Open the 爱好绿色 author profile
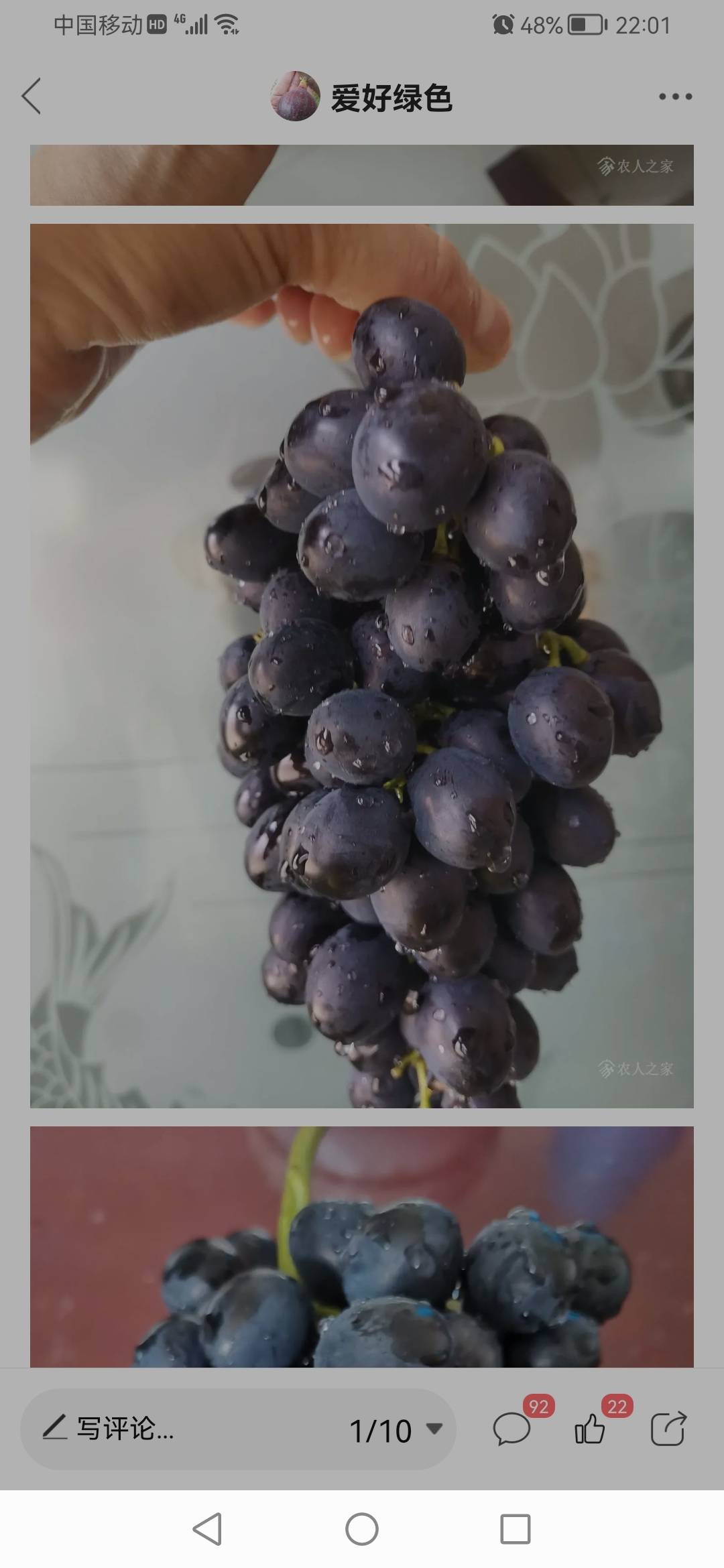 (362, 97)
